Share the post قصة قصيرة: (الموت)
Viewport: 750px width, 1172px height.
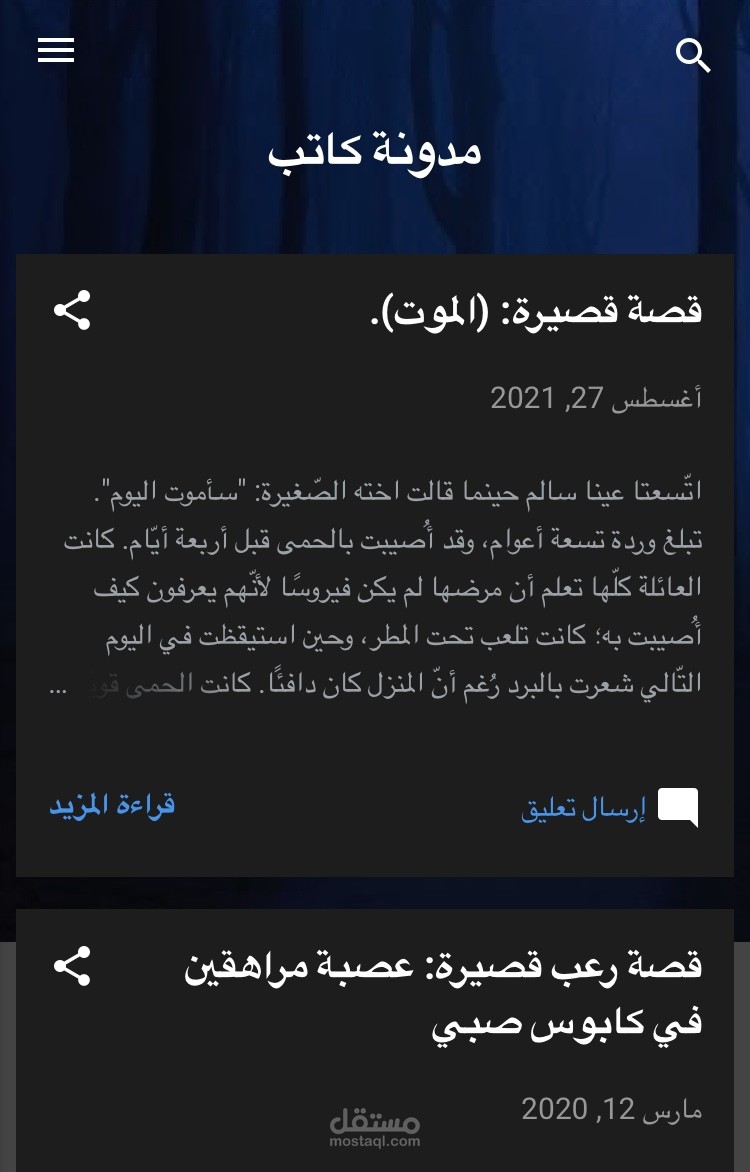coord(72,310)
